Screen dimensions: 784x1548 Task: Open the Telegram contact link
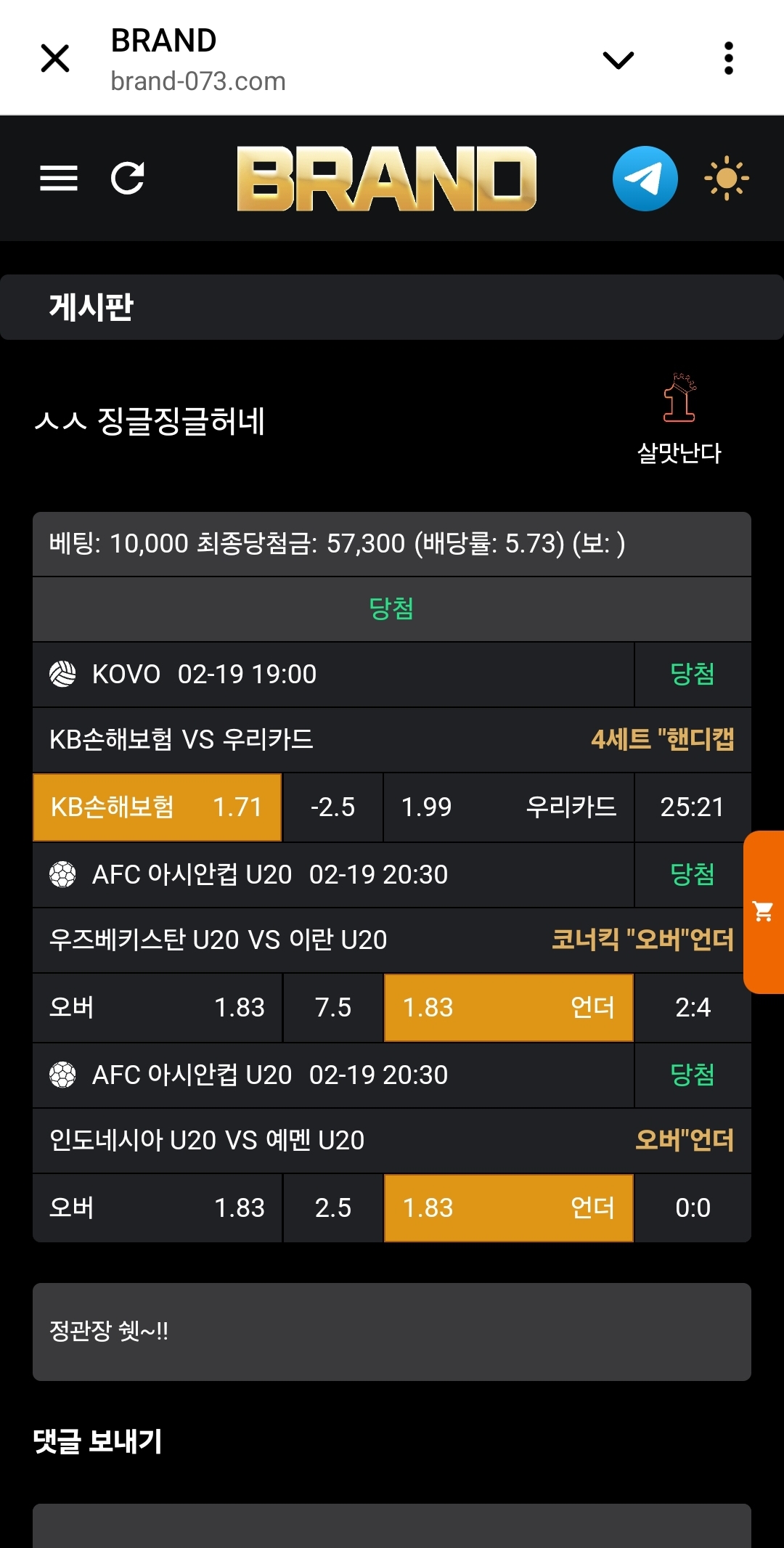click(x=645, y=179)
